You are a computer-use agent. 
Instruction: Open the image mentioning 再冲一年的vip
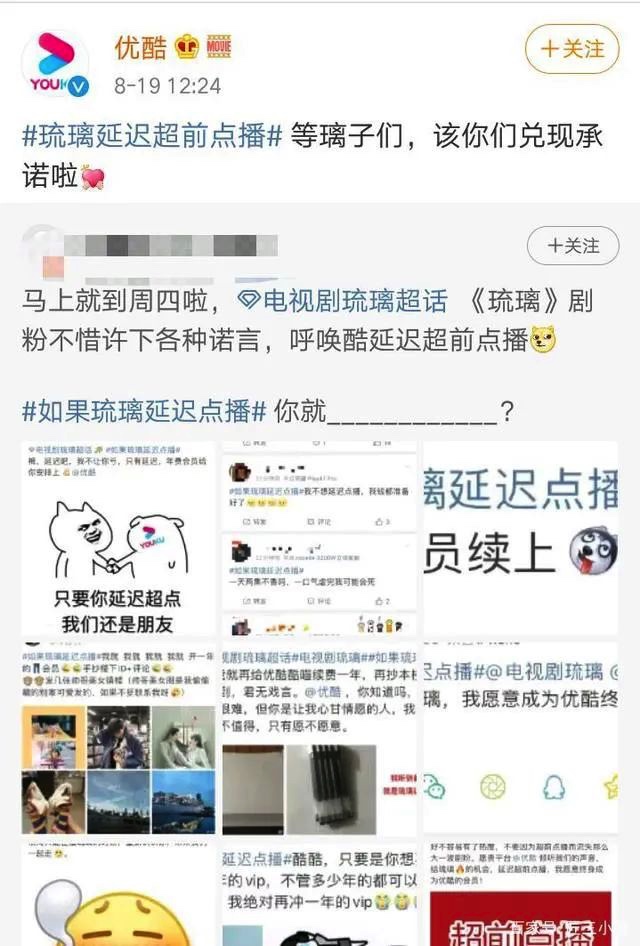pos(319,896)
